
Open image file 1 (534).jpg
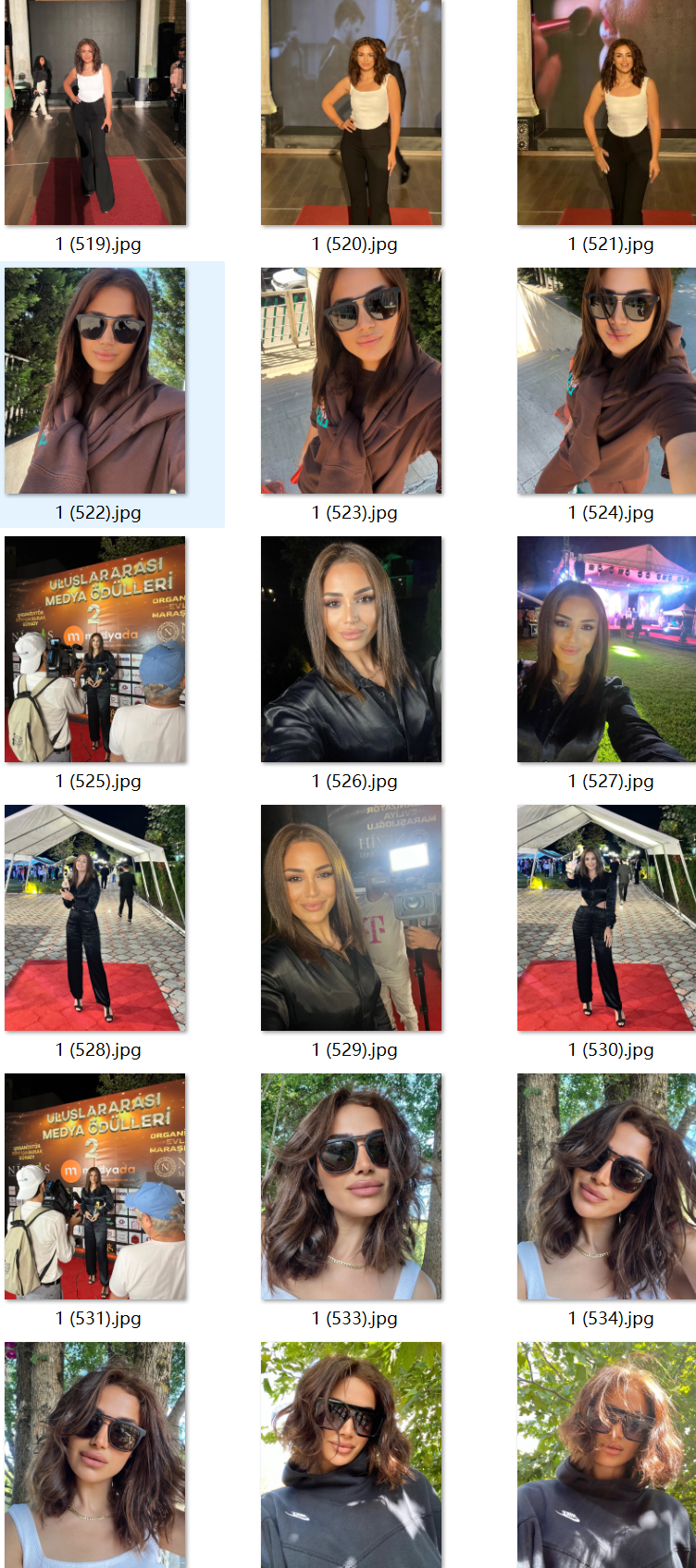(607, 1186)
